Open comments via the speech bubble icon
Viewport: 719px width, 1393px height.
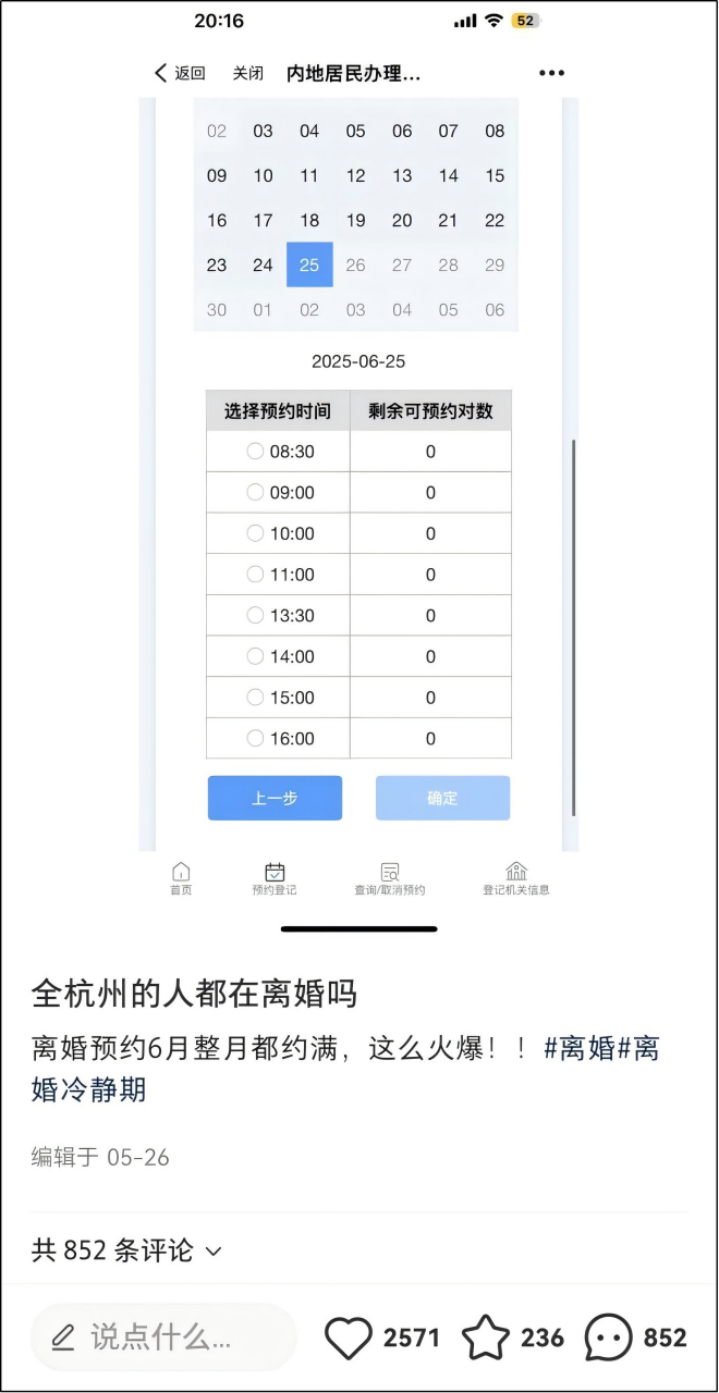click(609, 1338)
